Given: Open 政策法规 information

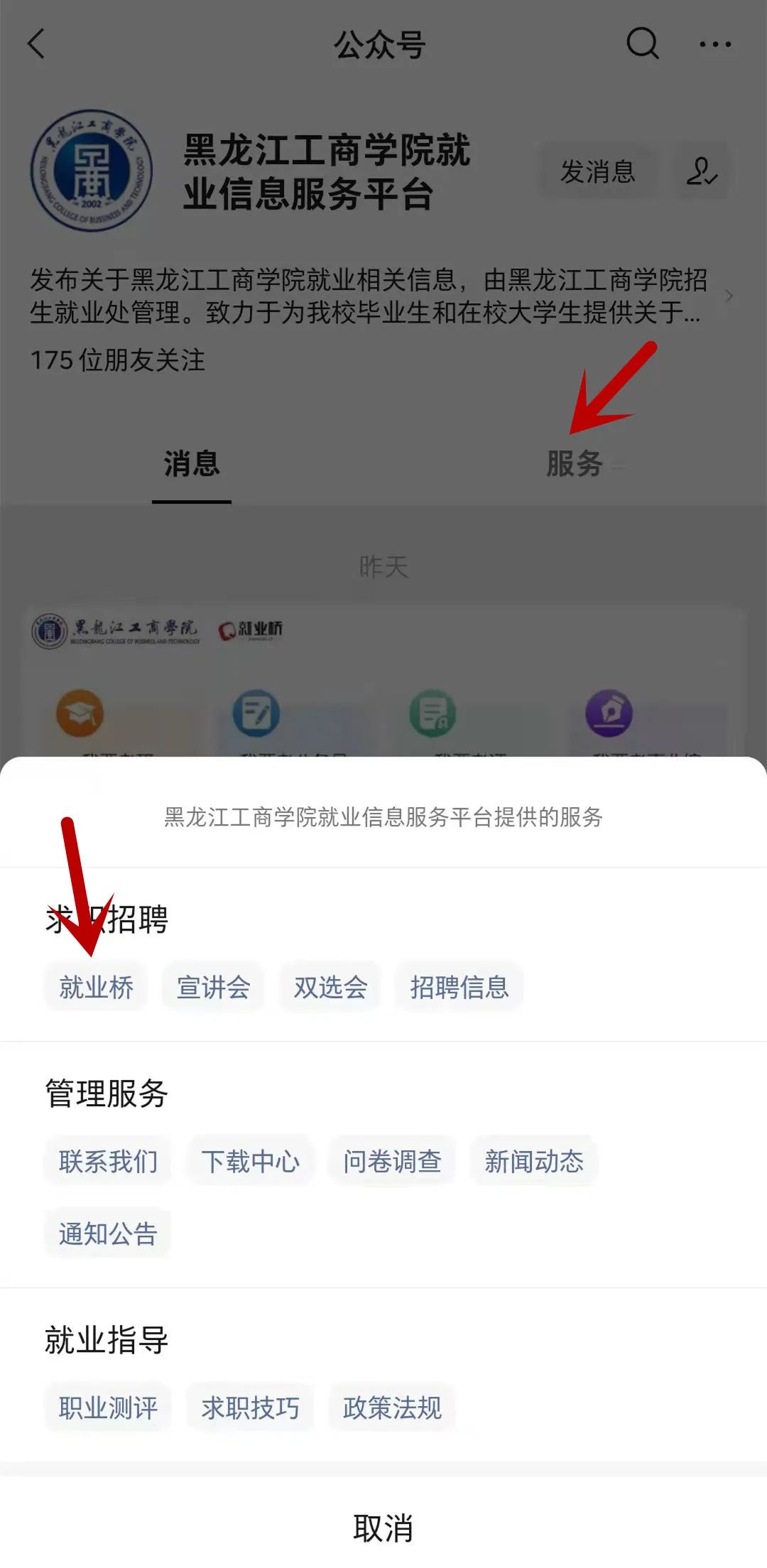Looking at the screenshot, I should [x=392, y=1407].
